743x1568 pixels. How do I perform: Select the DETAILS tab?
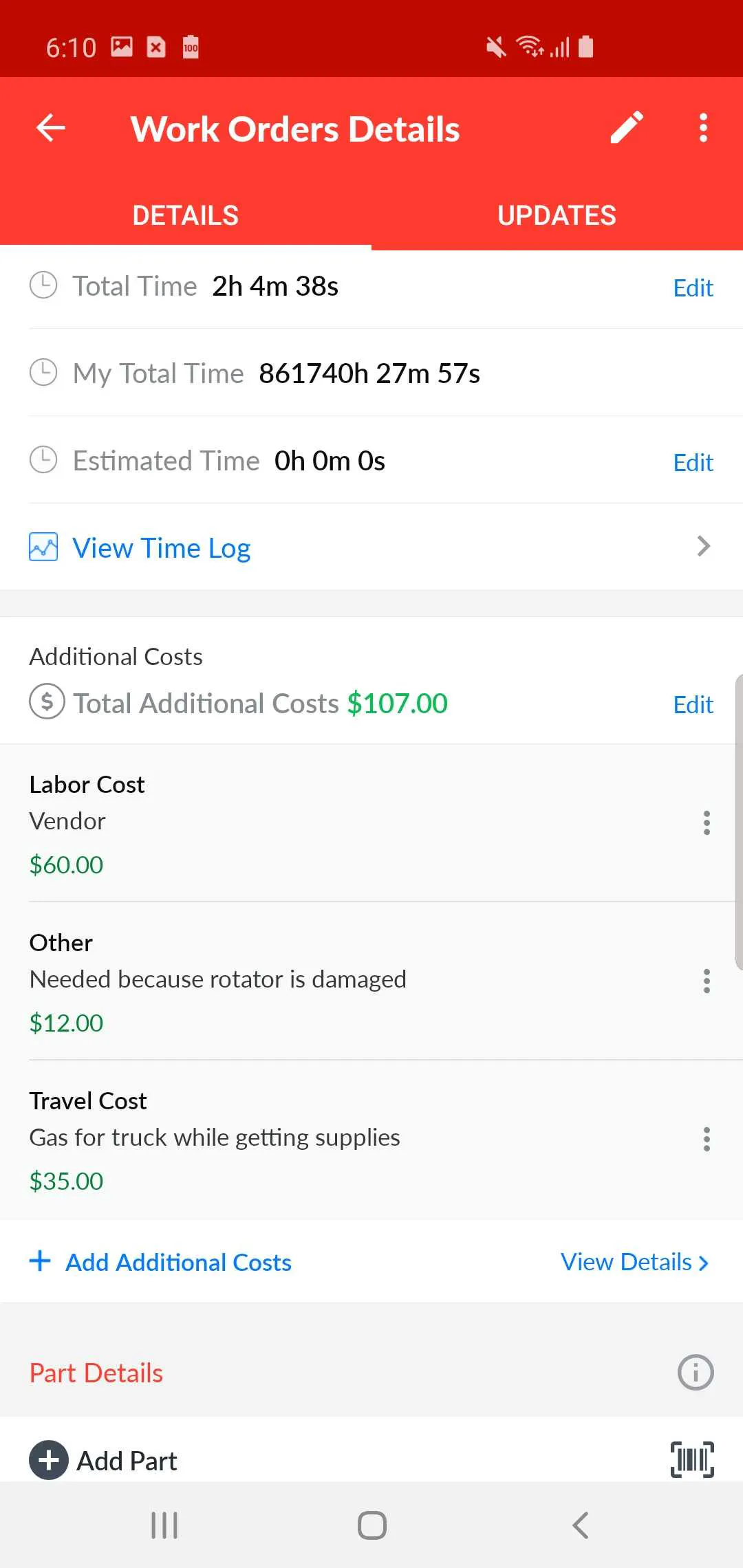185,215
